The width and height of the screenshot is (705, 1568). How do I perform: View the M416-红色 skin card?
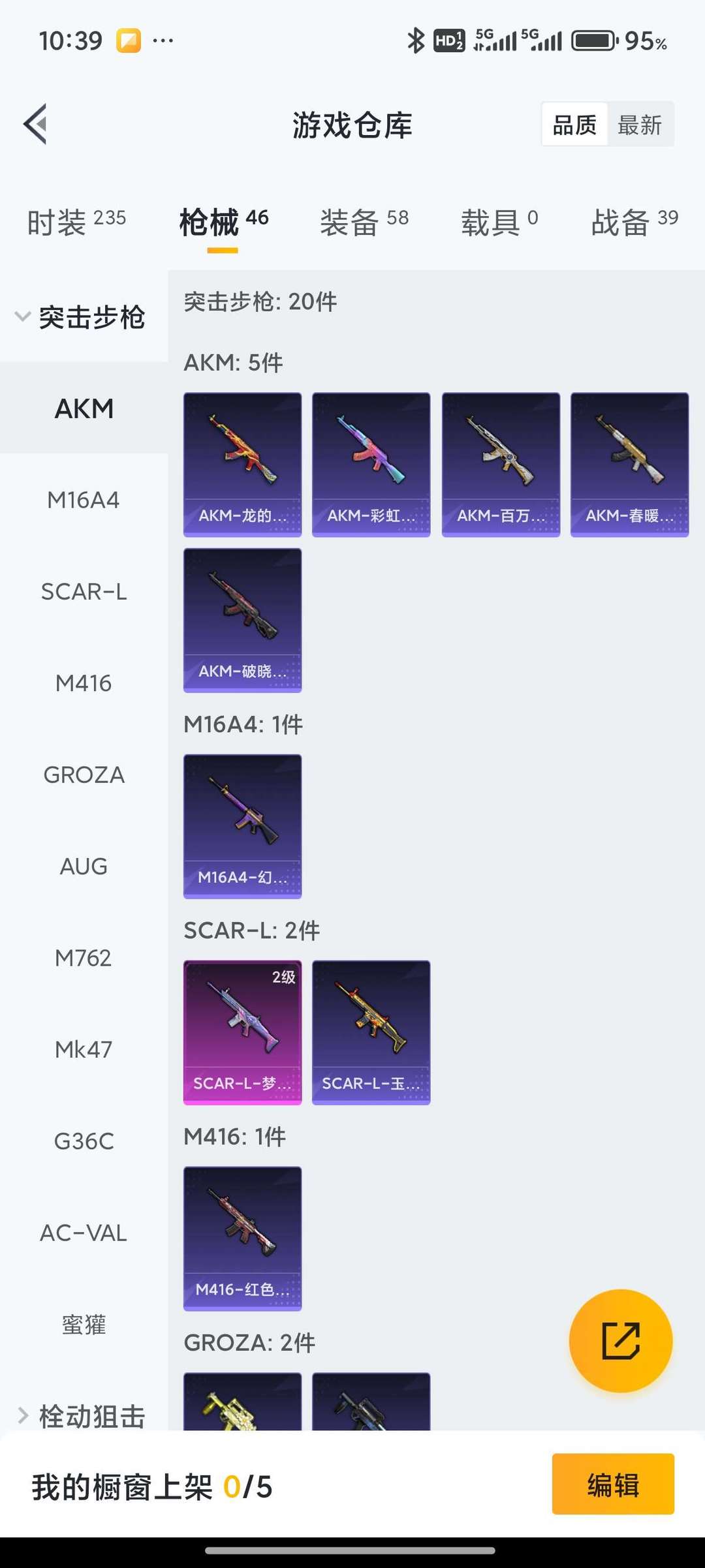[242, 1238]
